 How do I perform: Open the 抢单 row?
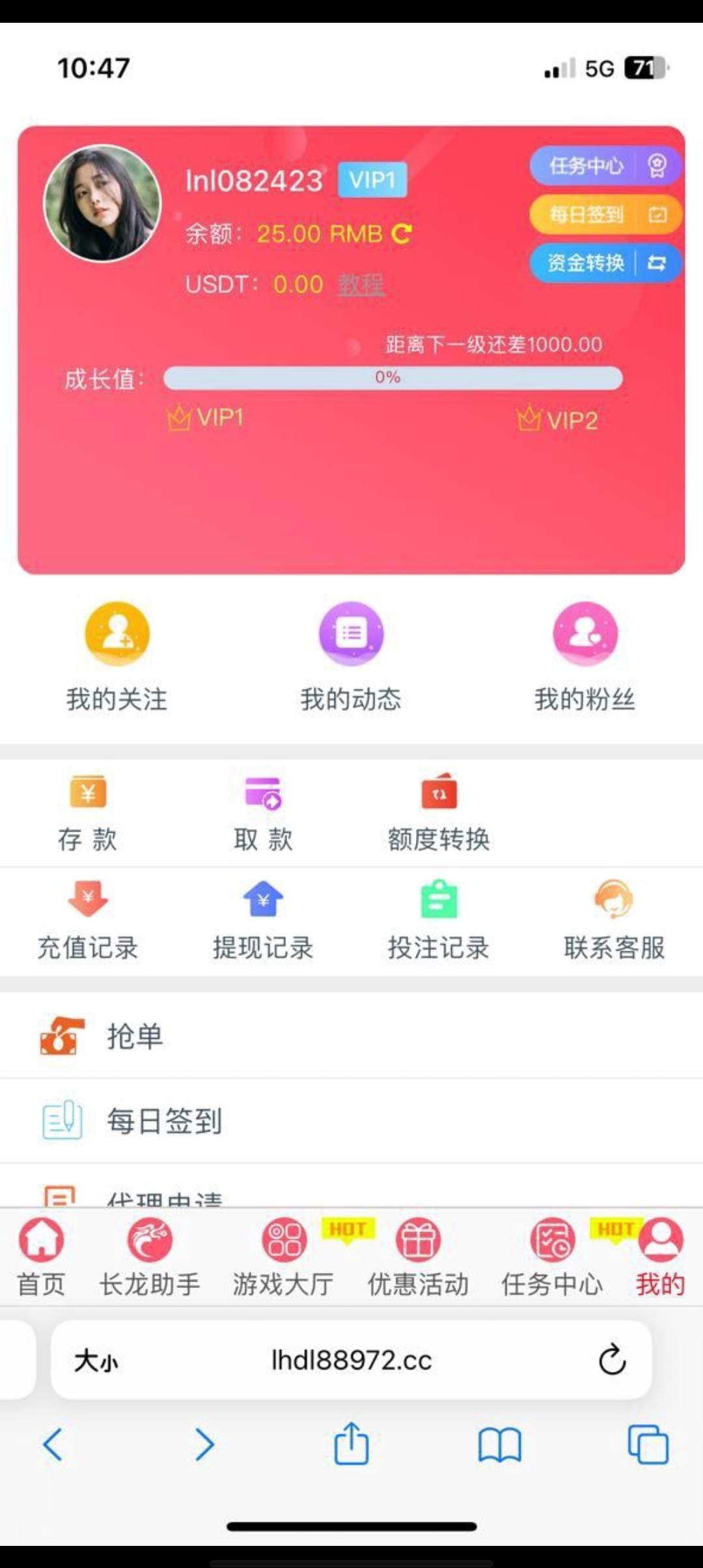(x=351, y=1036)
